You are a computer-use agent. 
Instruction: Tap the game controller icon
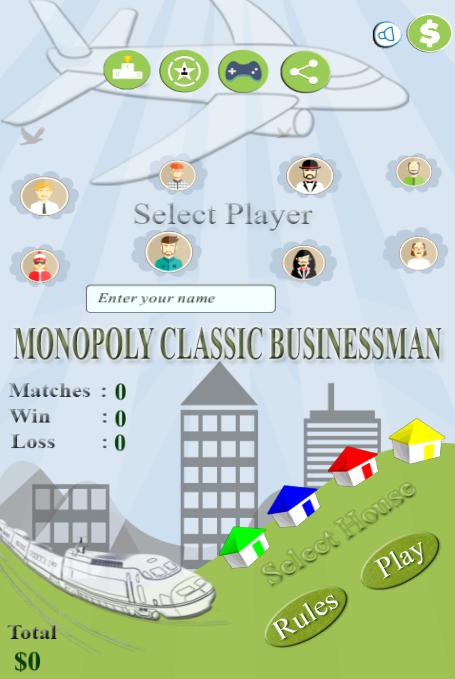click(x=243, y=71)
